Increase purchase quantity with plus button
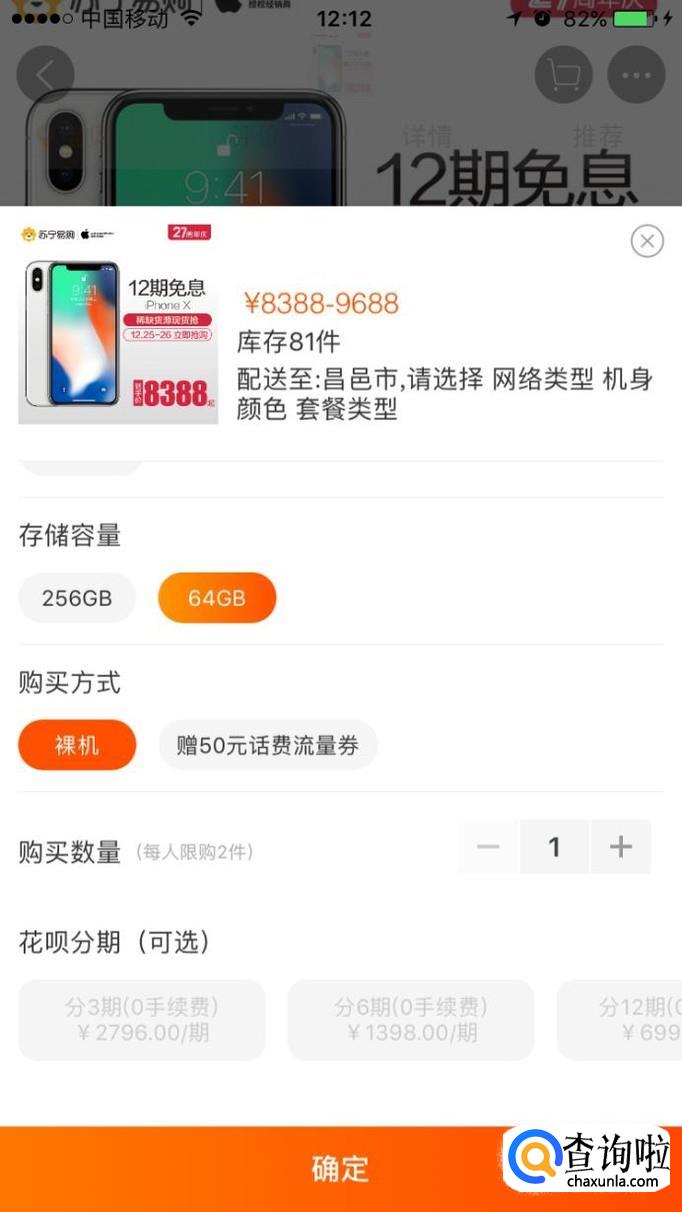This screenshot has height=1212, width=682. click(x=621, y=847)
